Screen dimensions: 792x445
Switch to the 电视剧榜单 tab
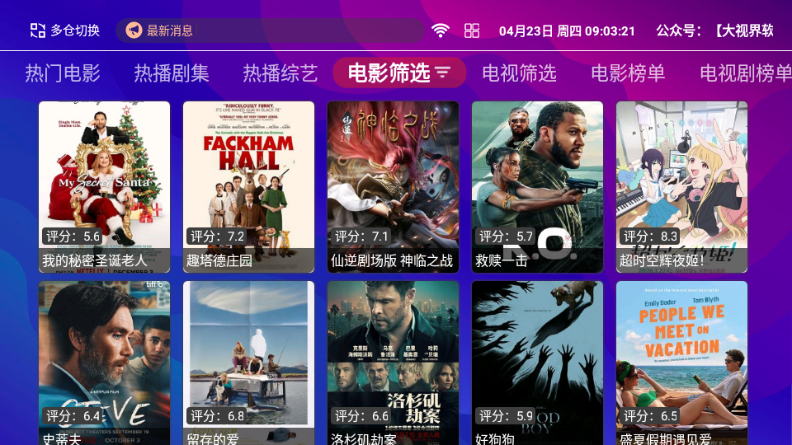click(745, 73)
